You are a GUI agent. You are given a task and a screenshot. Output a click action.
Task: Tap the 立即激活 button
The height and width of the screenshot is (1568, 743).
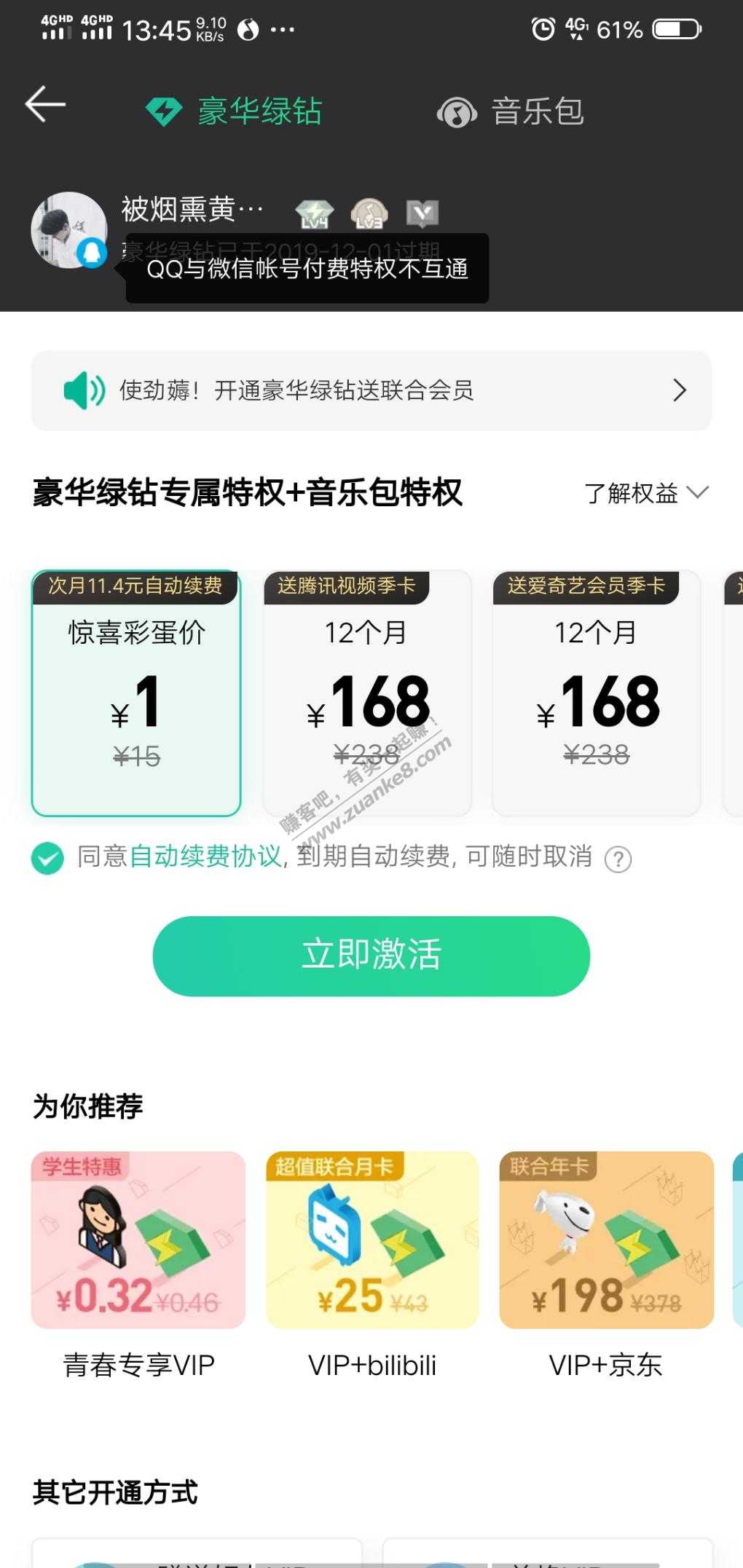coord(371,956)
